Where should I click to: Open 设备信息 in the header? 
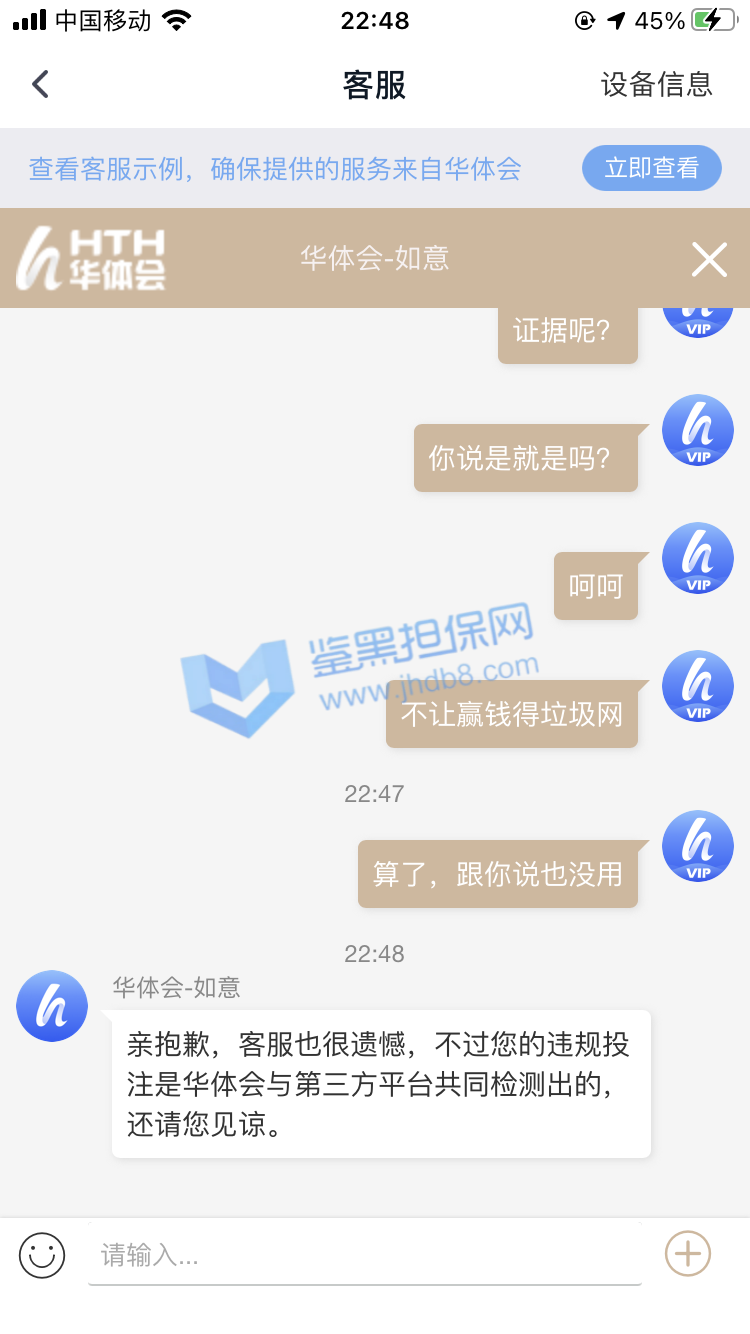click(x=656, y=84)
